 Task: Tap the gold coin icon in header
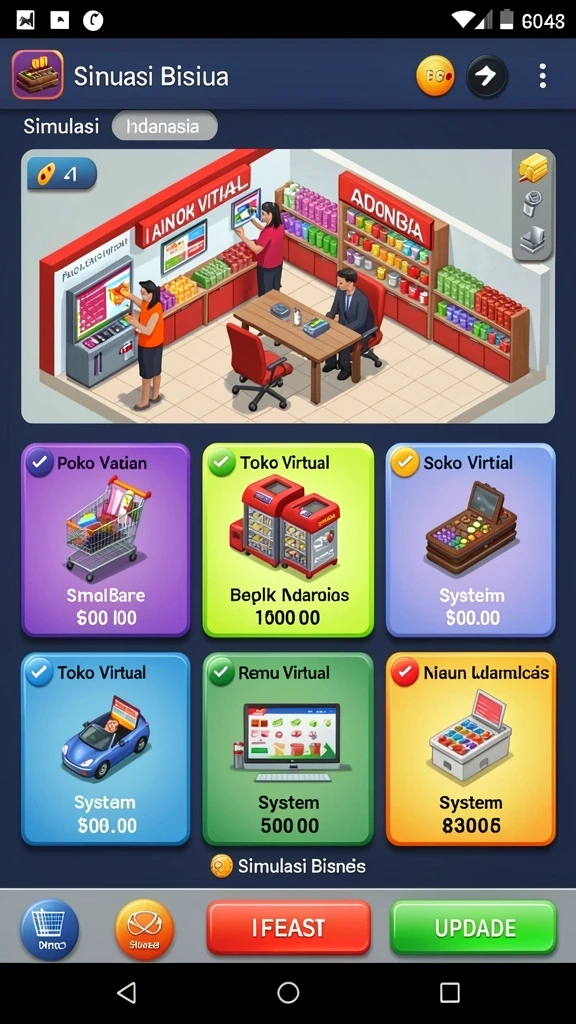(435, 76)
